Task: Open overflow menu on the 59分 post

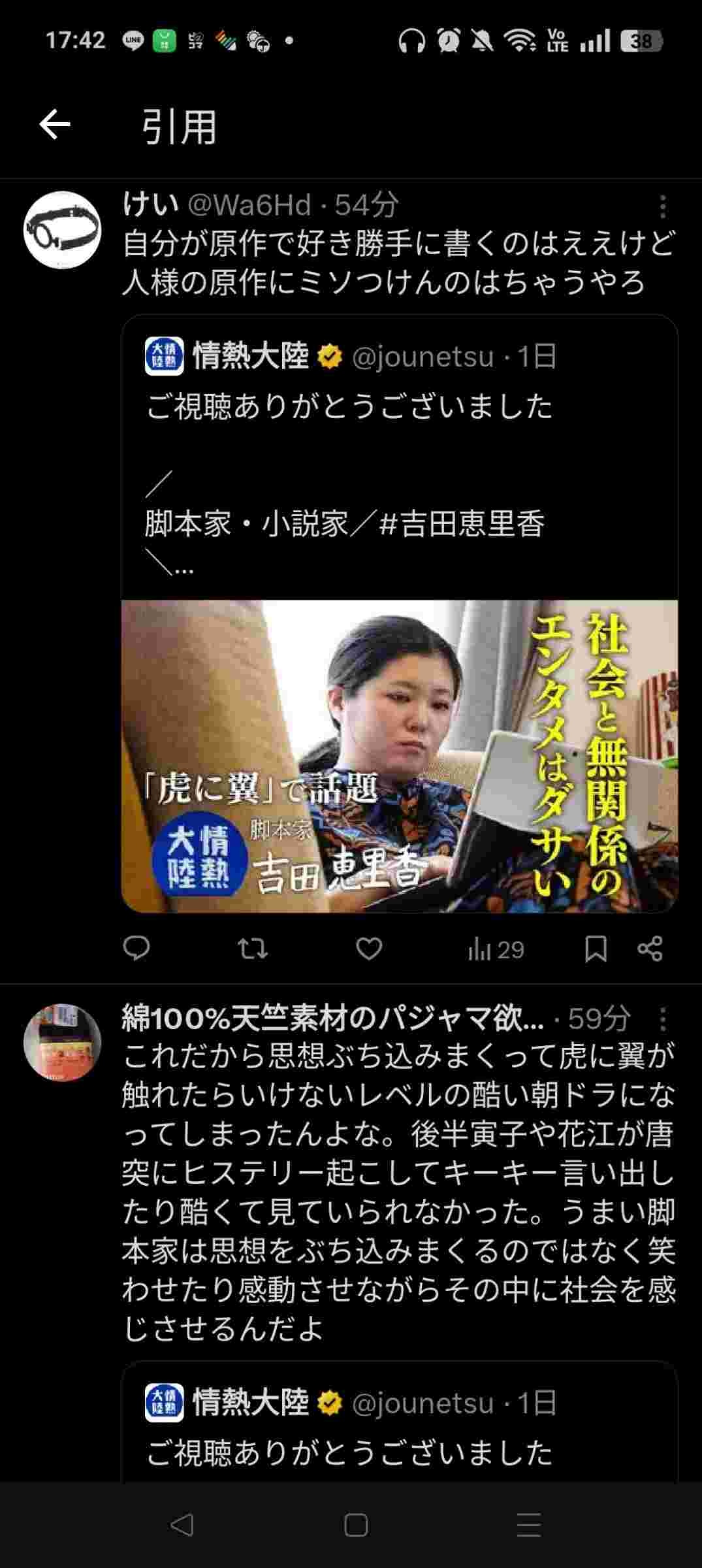Action: pos(663,1019)
